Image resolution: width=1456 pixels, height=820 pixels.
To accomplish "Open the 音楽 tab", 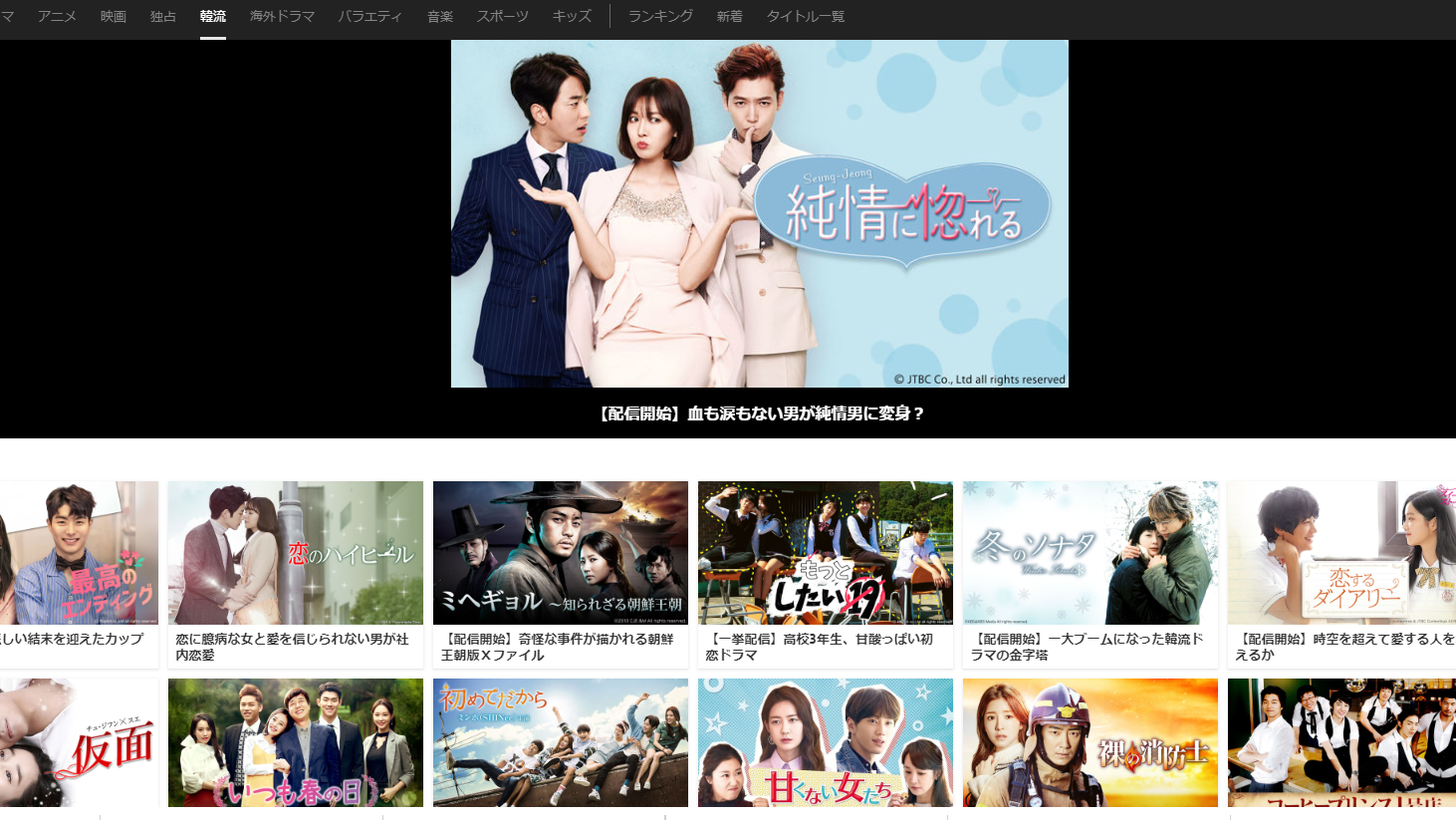I will tap(440, 16).
